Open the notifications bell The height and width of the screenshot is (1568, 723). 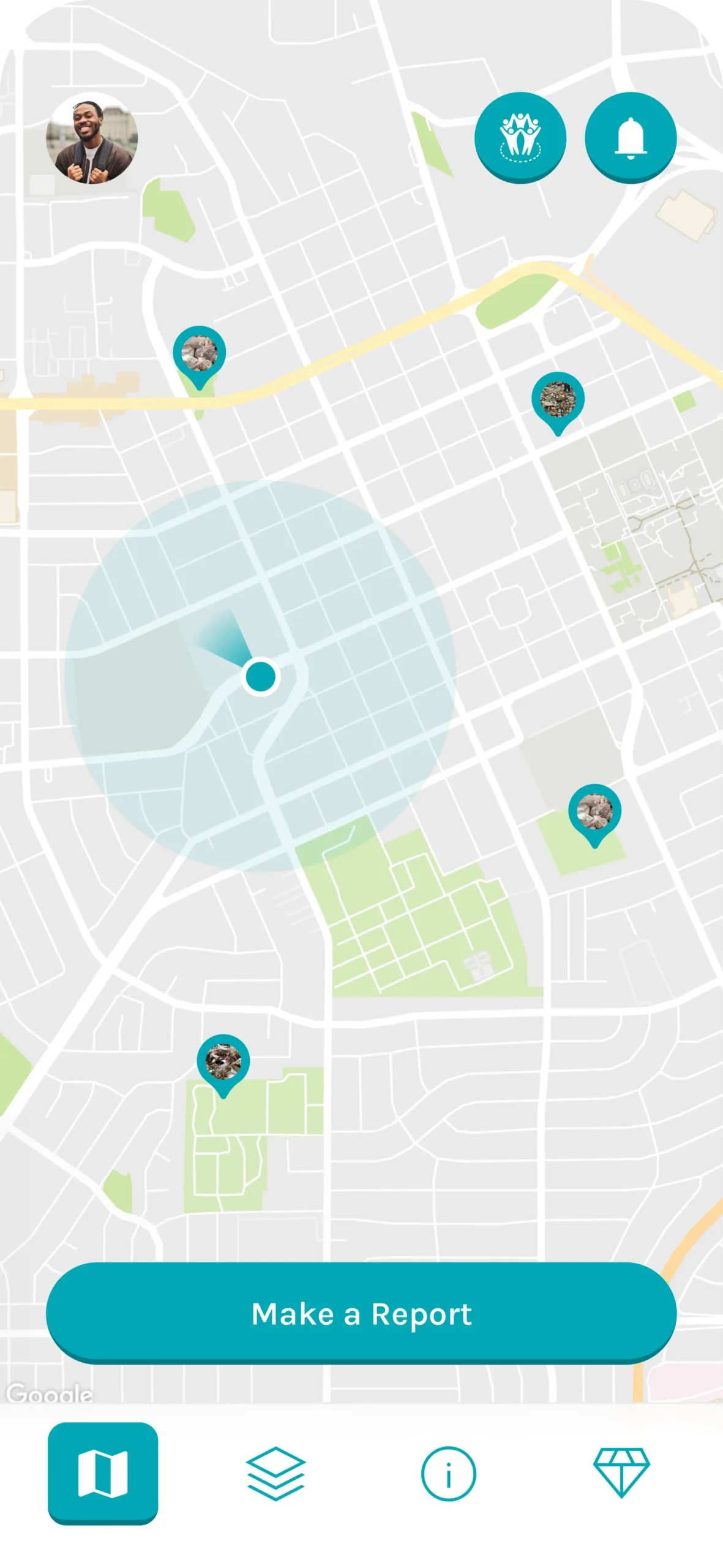(631, 137)
